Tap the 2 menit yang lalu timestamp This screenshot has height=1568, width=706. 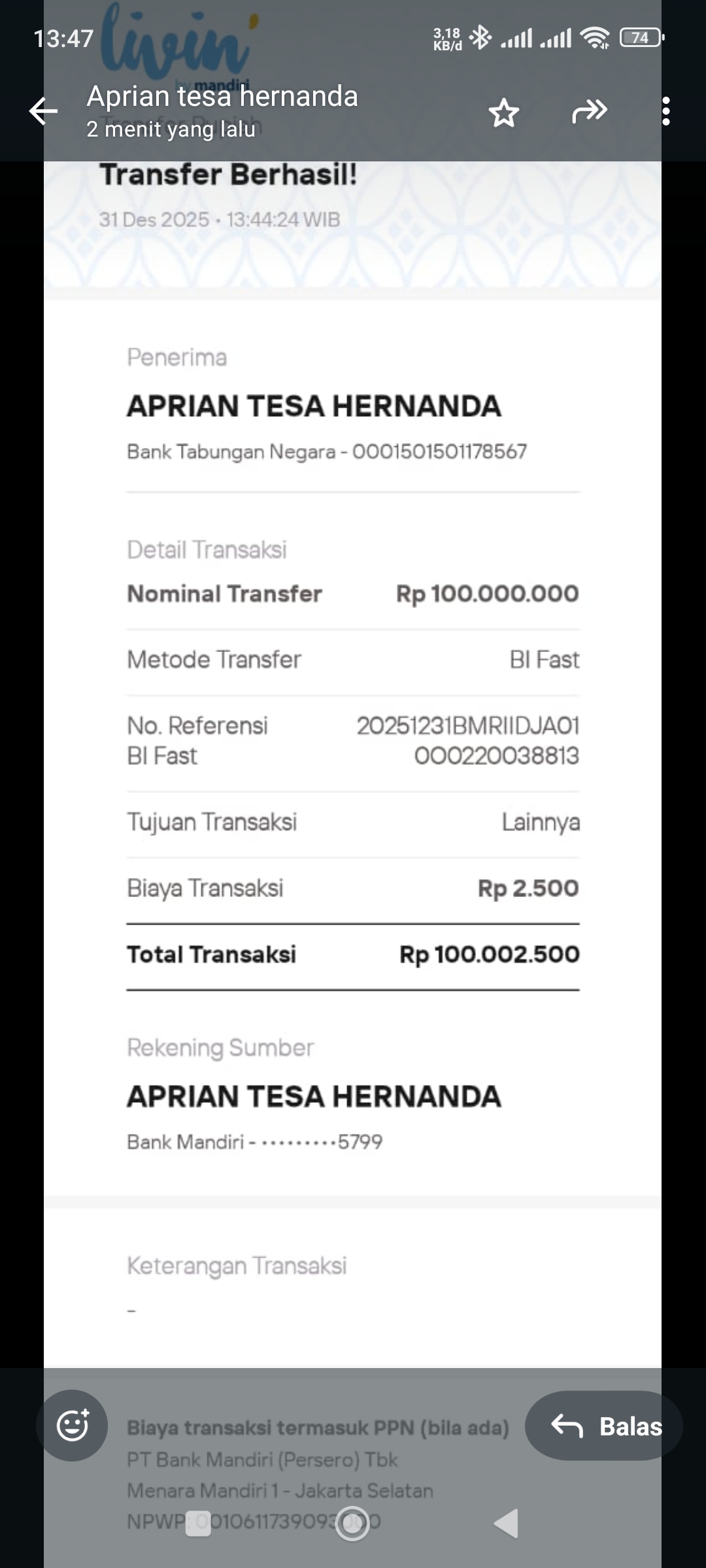point(171,129)
